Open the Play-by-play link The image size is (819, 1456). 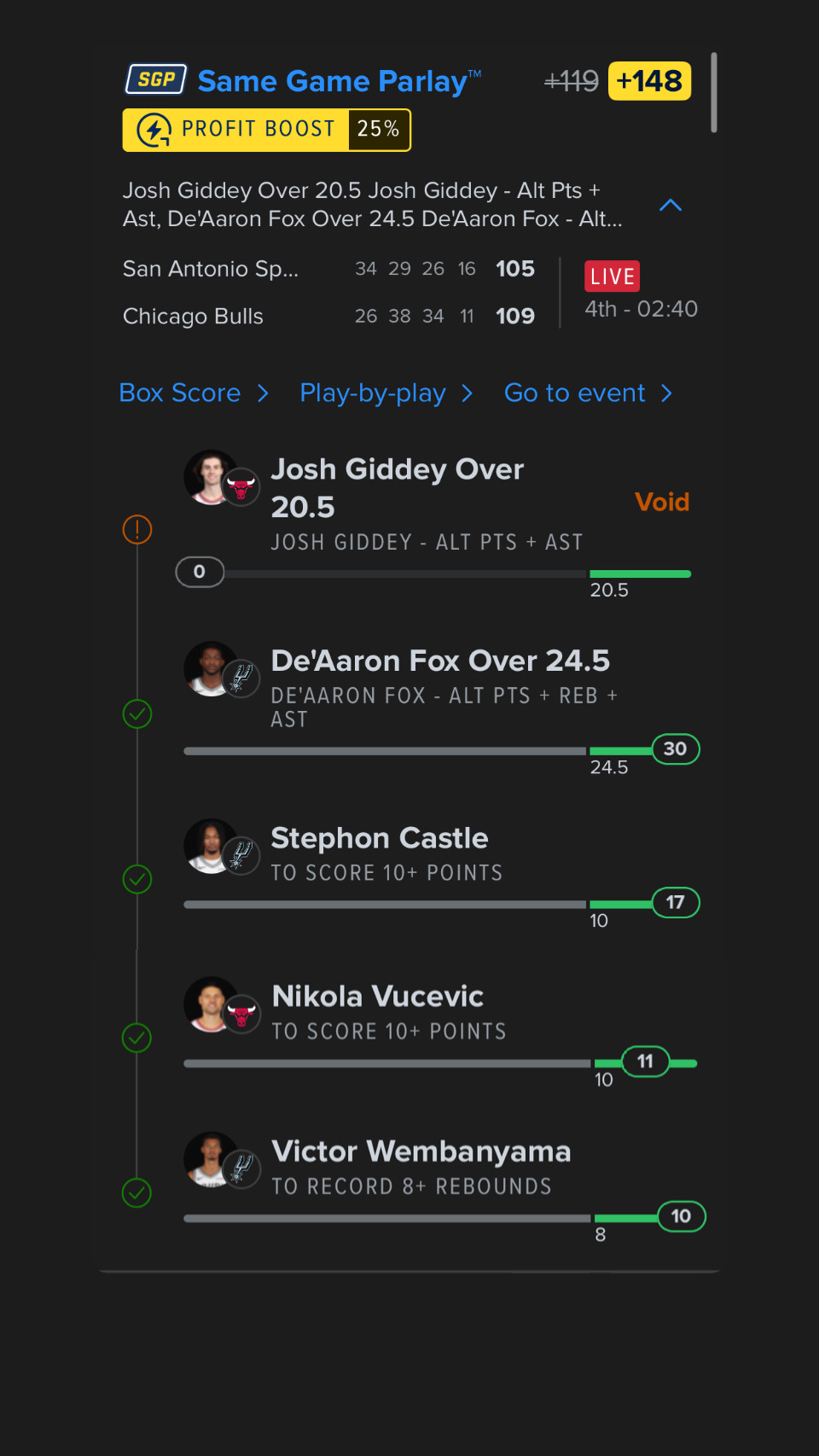385,393
